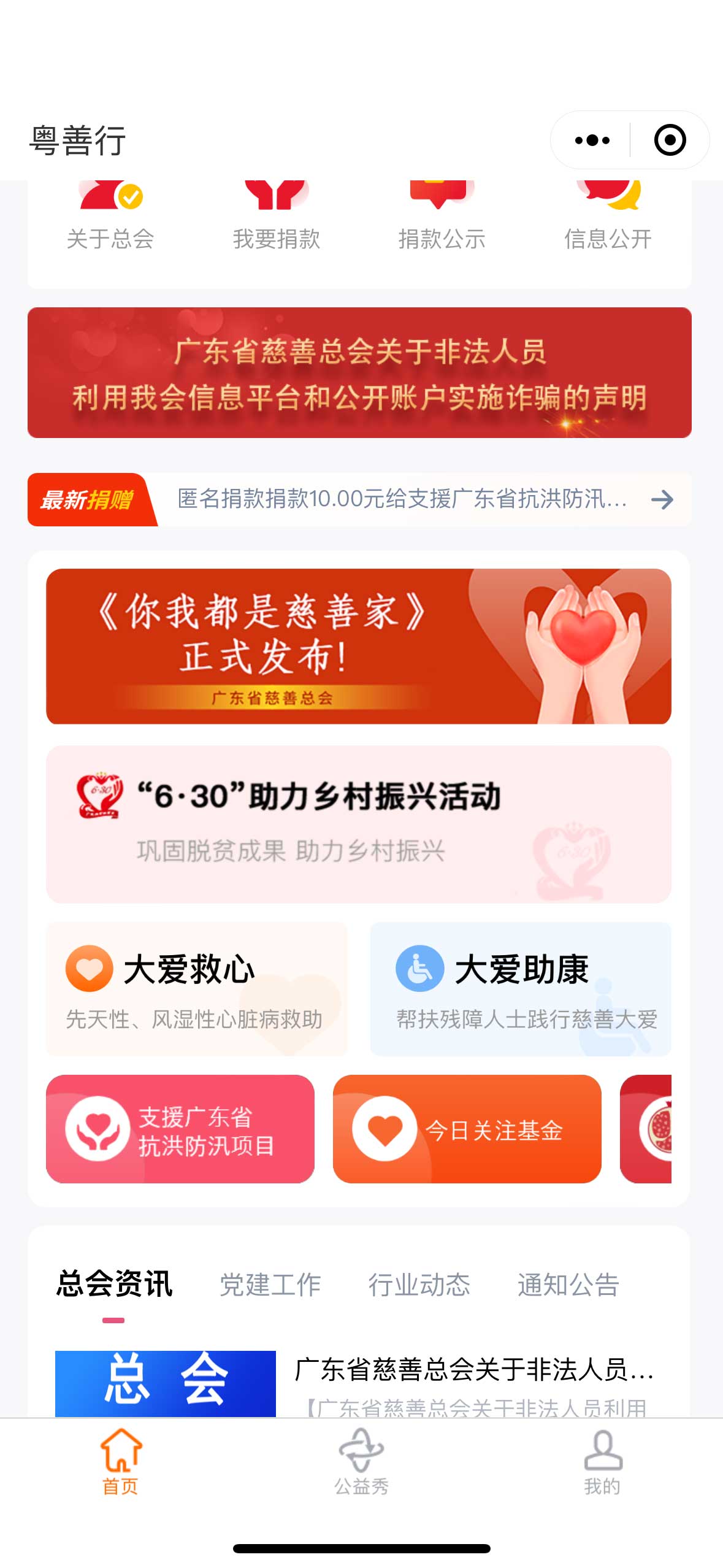723x1568 pixels.
Task: Open 今日关注基金
Action: point(467,1128)
